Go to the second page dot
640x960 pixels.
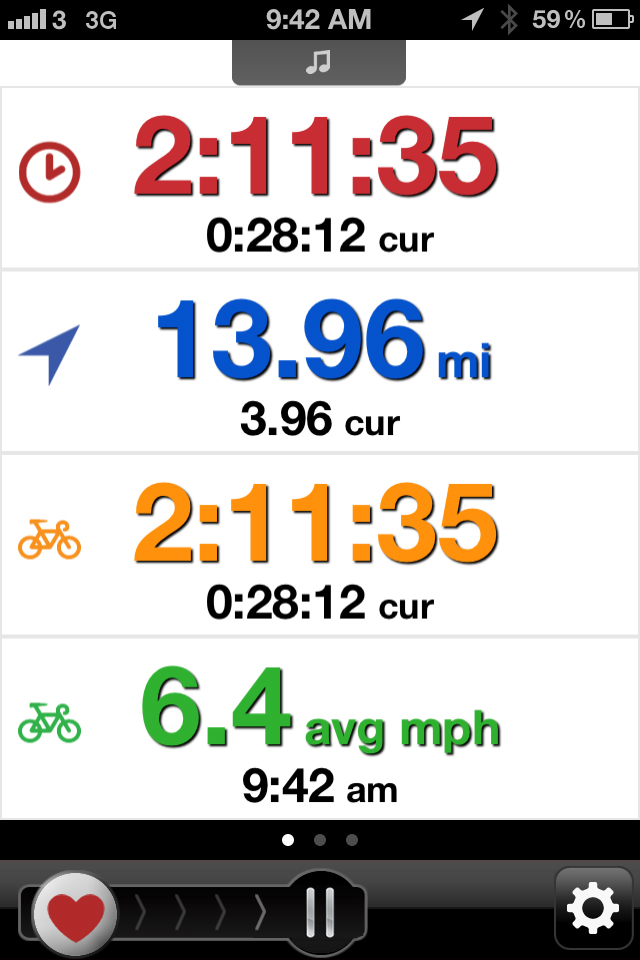point(320,840)
